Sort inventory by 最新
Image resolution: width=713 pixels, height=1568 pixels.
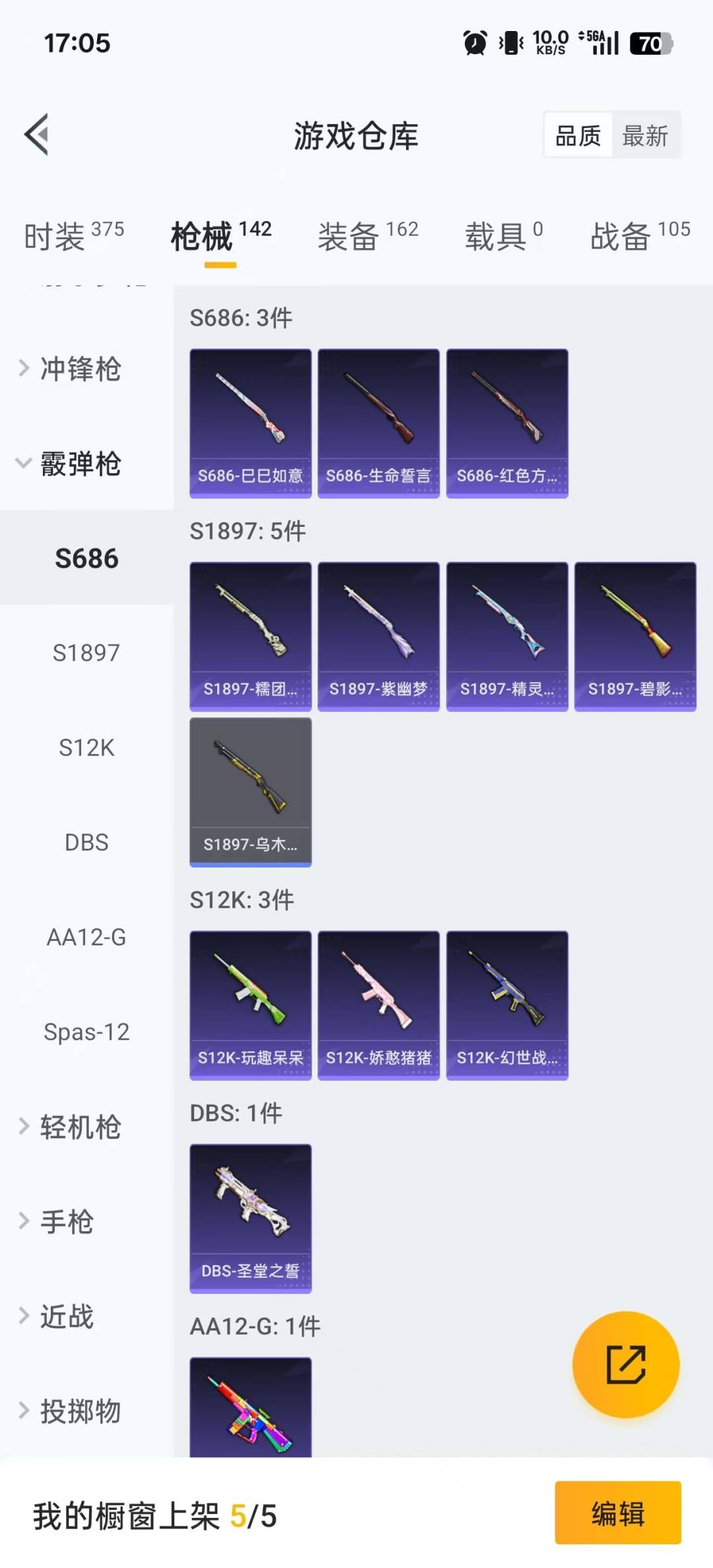[x=645, y=136]
